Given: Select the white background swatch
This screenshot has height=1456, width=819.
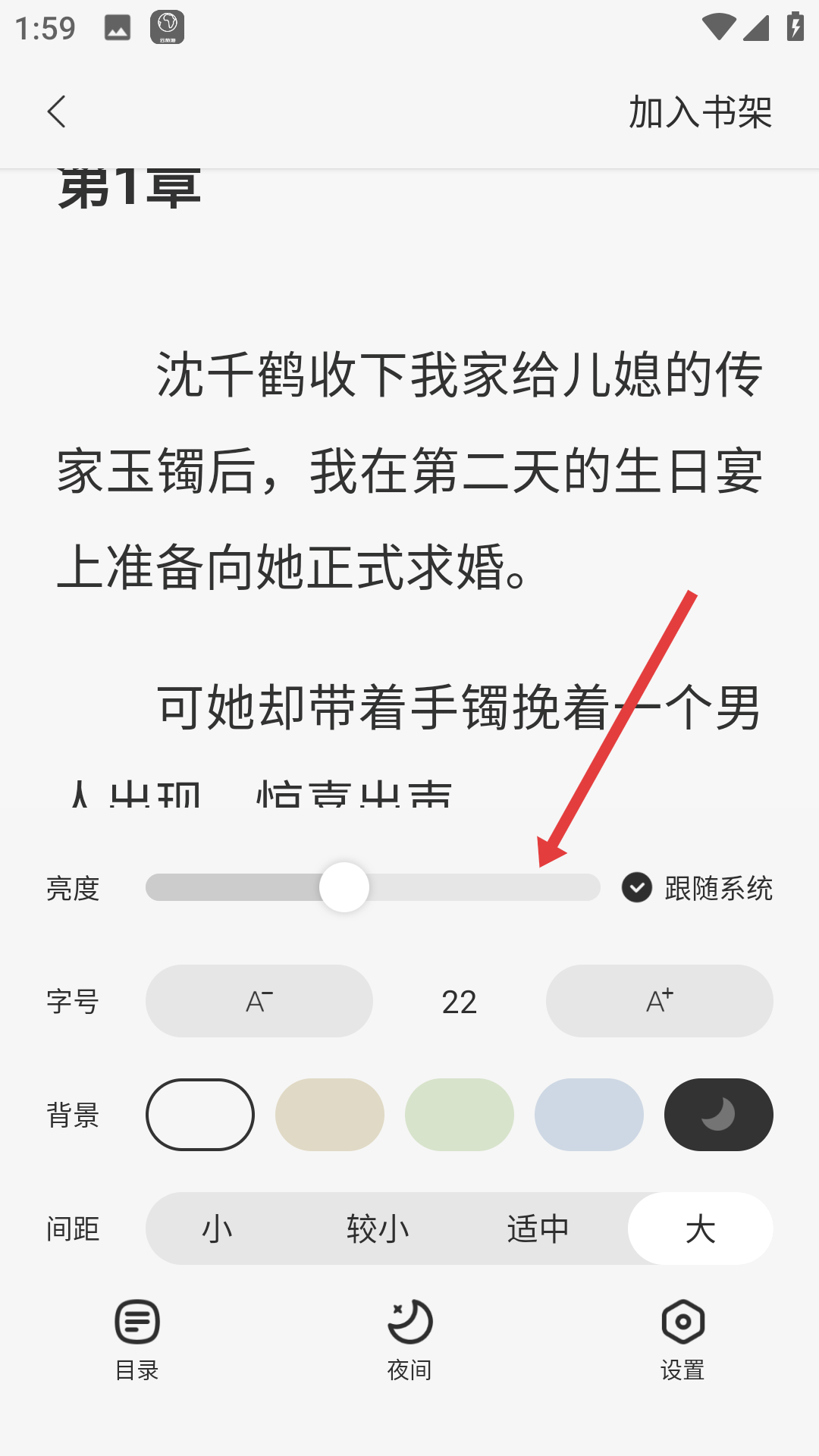Looking at the screenshot, I should (x=200, y=1115).
